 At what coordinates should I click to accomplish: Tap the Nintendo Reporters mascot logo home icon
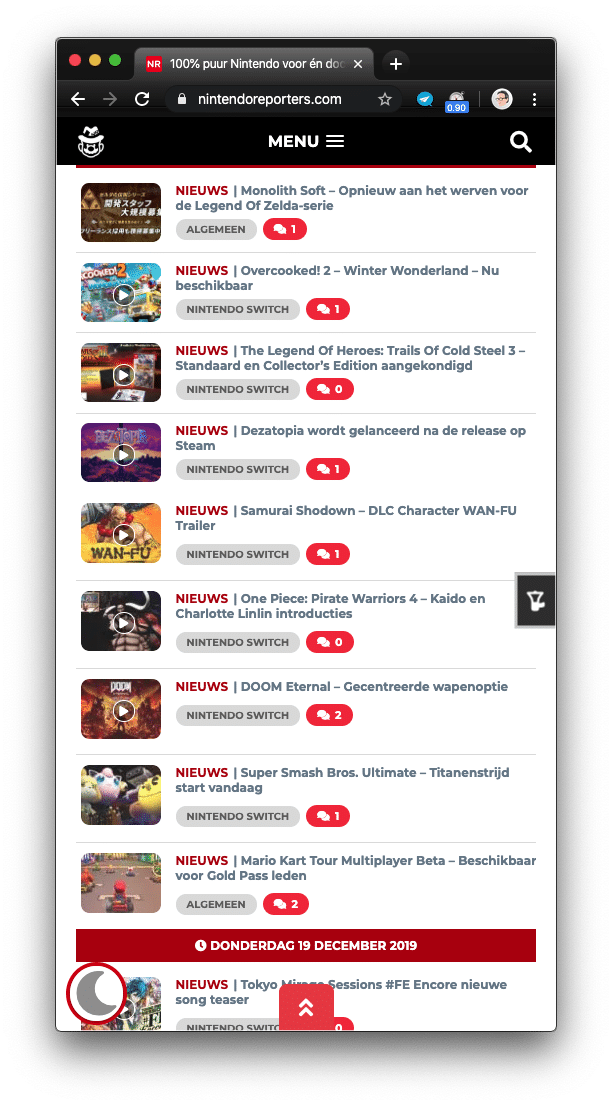point(91,142)
